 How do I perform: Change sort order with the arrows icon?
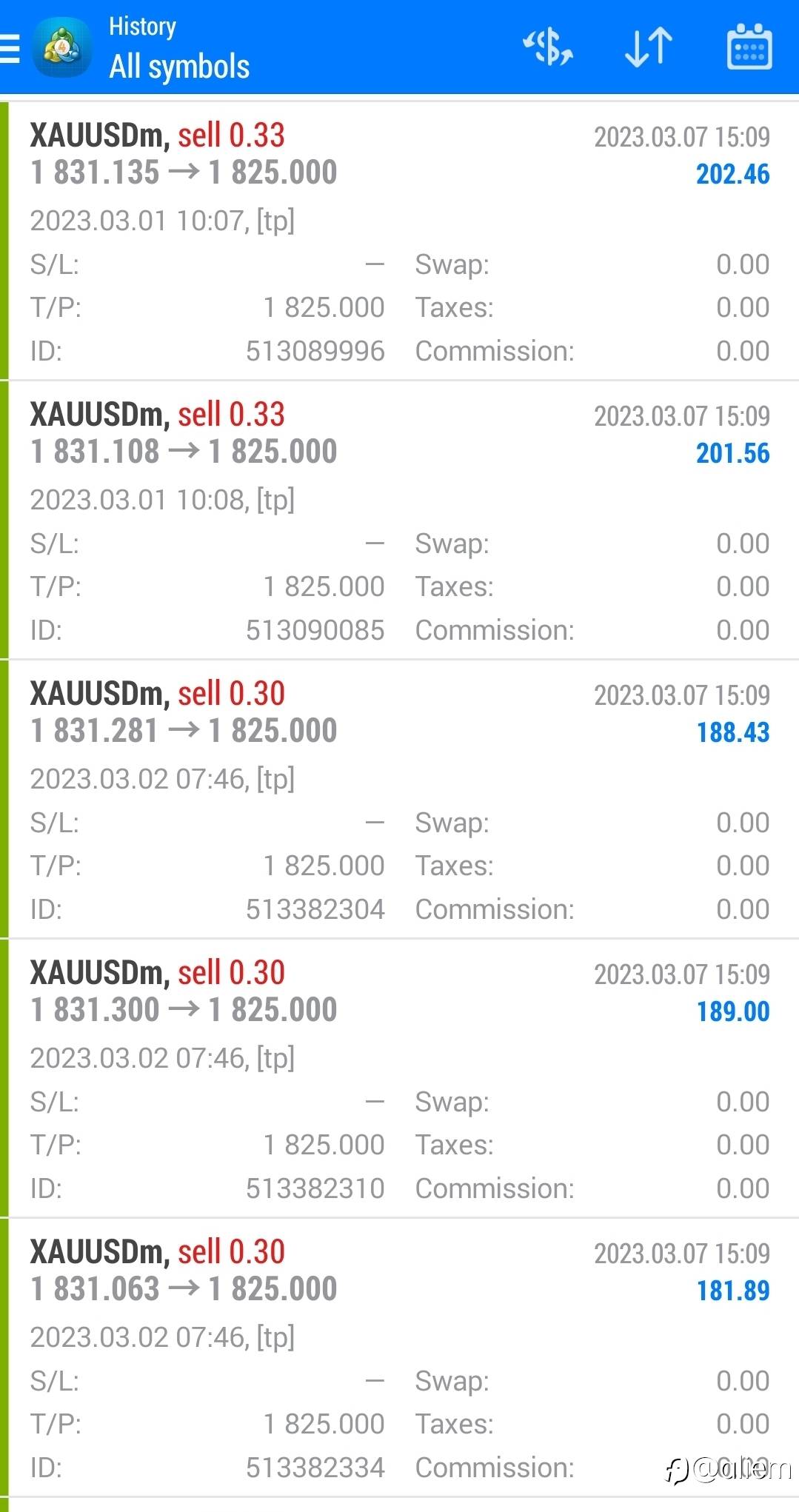click(x=649, y=47)
